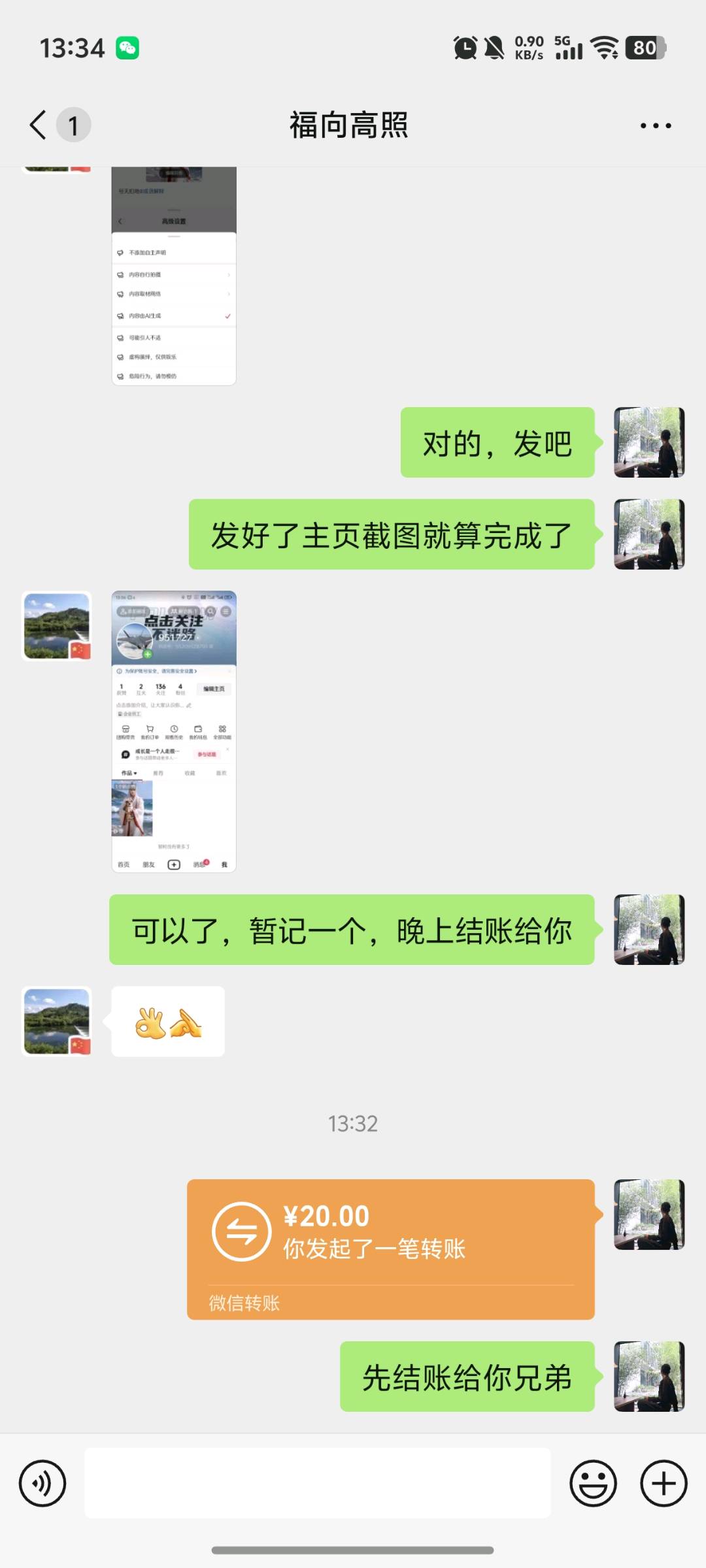View the profile homepage screenshot image

(174, 731)
